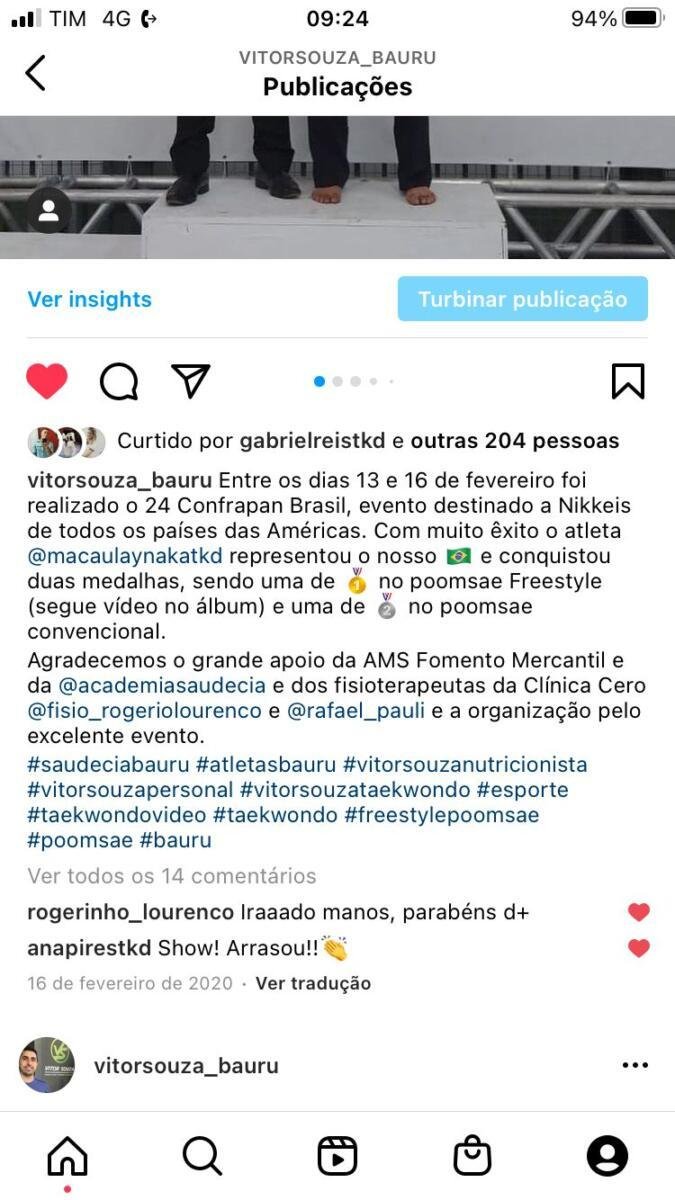Like anapirestkd's comment
This screenshot has height=1200, width=675.
[x=638, y=948]
